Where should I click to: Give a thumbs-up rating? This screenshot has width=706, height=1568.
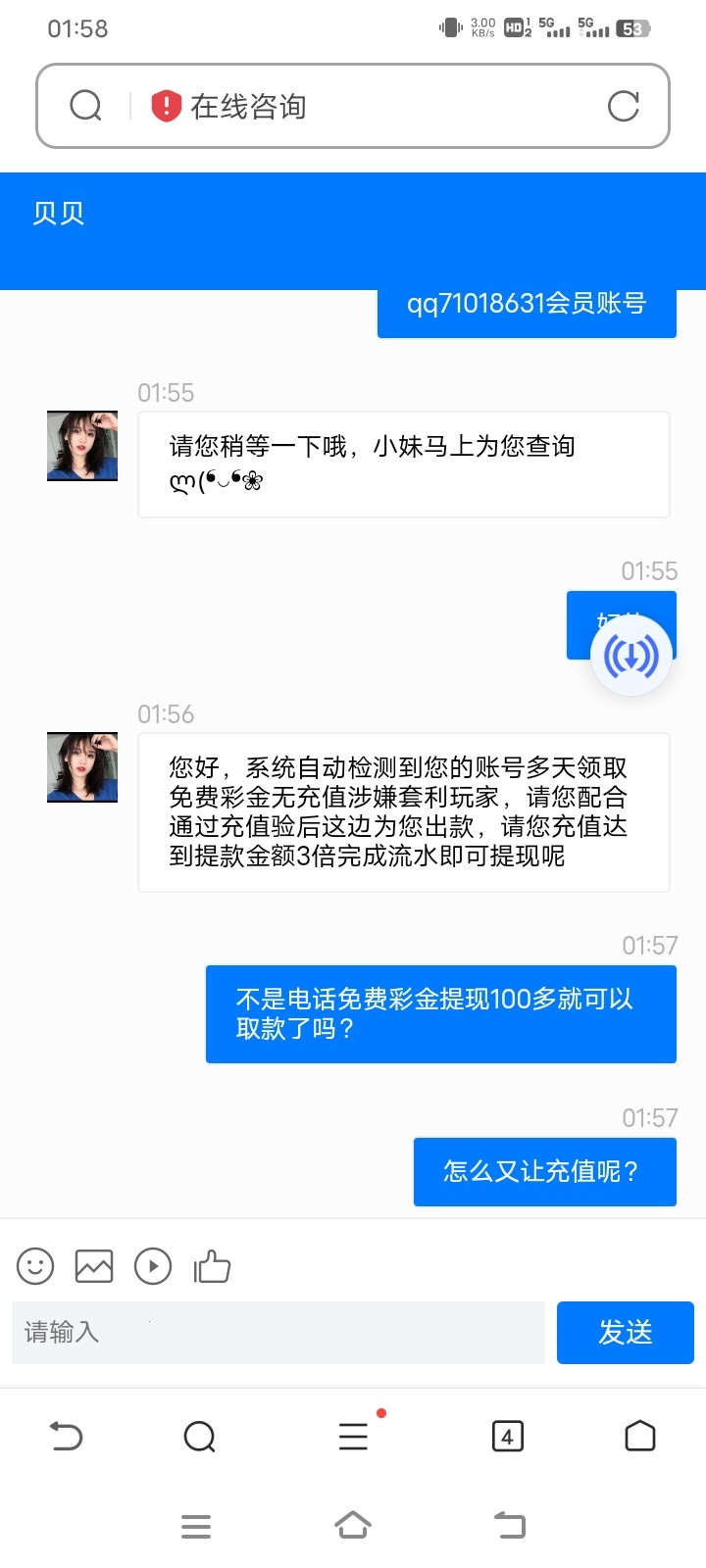(x=212, y=1266)
